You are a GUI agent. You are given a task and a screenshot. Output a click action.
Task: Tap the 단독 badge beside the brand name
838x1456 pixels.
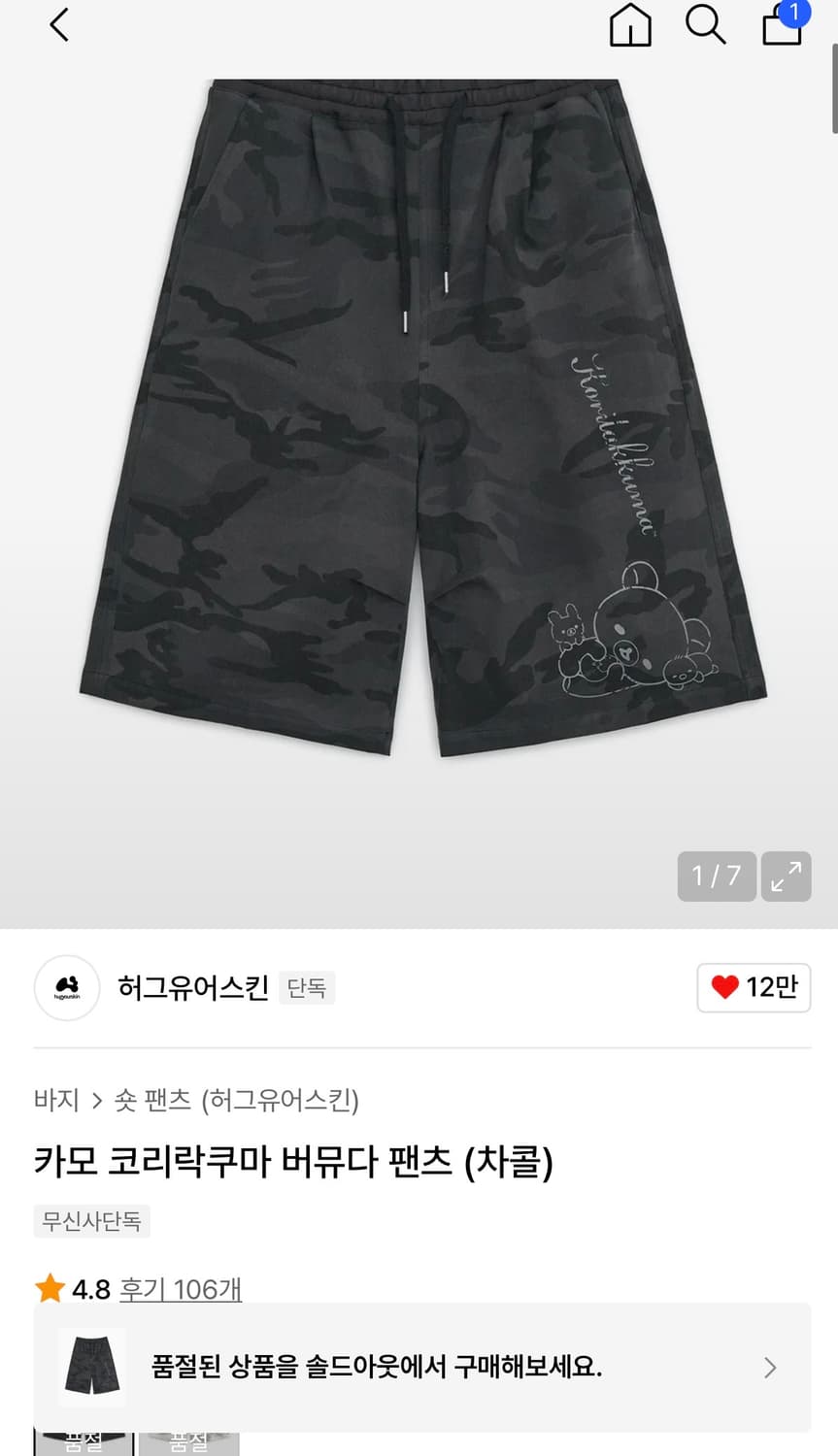tap(307, 988)
